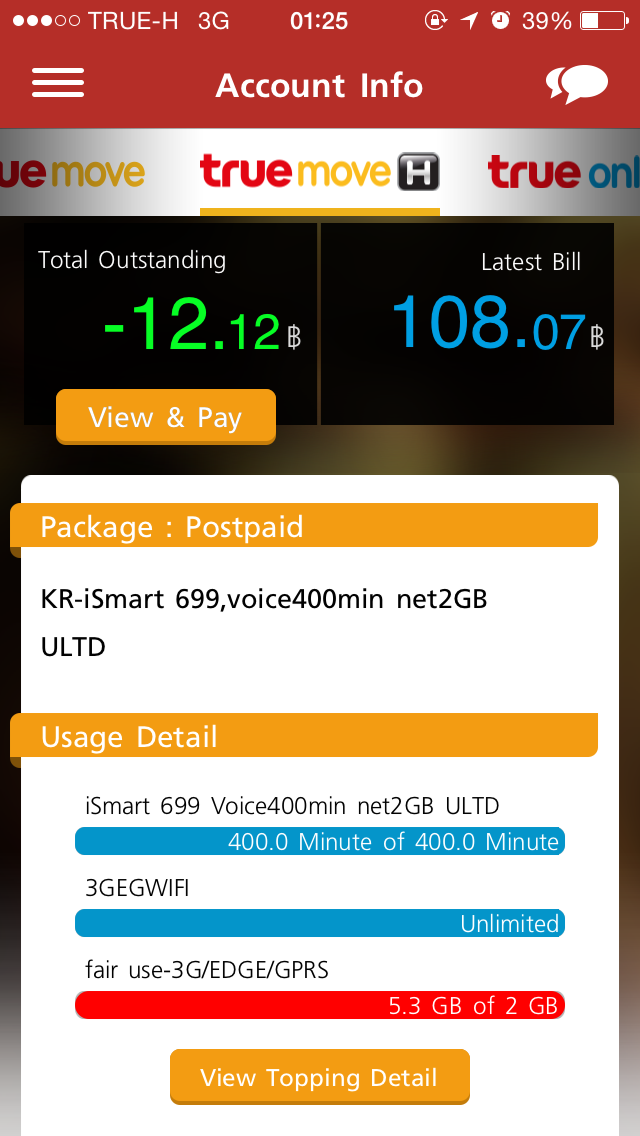Switch to the truemove tab
The width and height of the screenshot is (640, 1136).
[72, 172]
